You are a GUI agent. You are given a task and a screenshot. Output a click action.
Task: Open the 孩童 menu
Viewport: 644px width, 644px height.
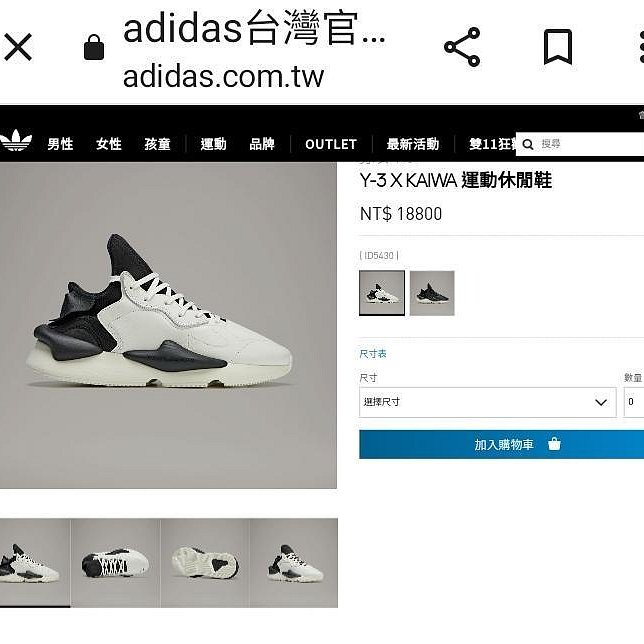(157, 144)
